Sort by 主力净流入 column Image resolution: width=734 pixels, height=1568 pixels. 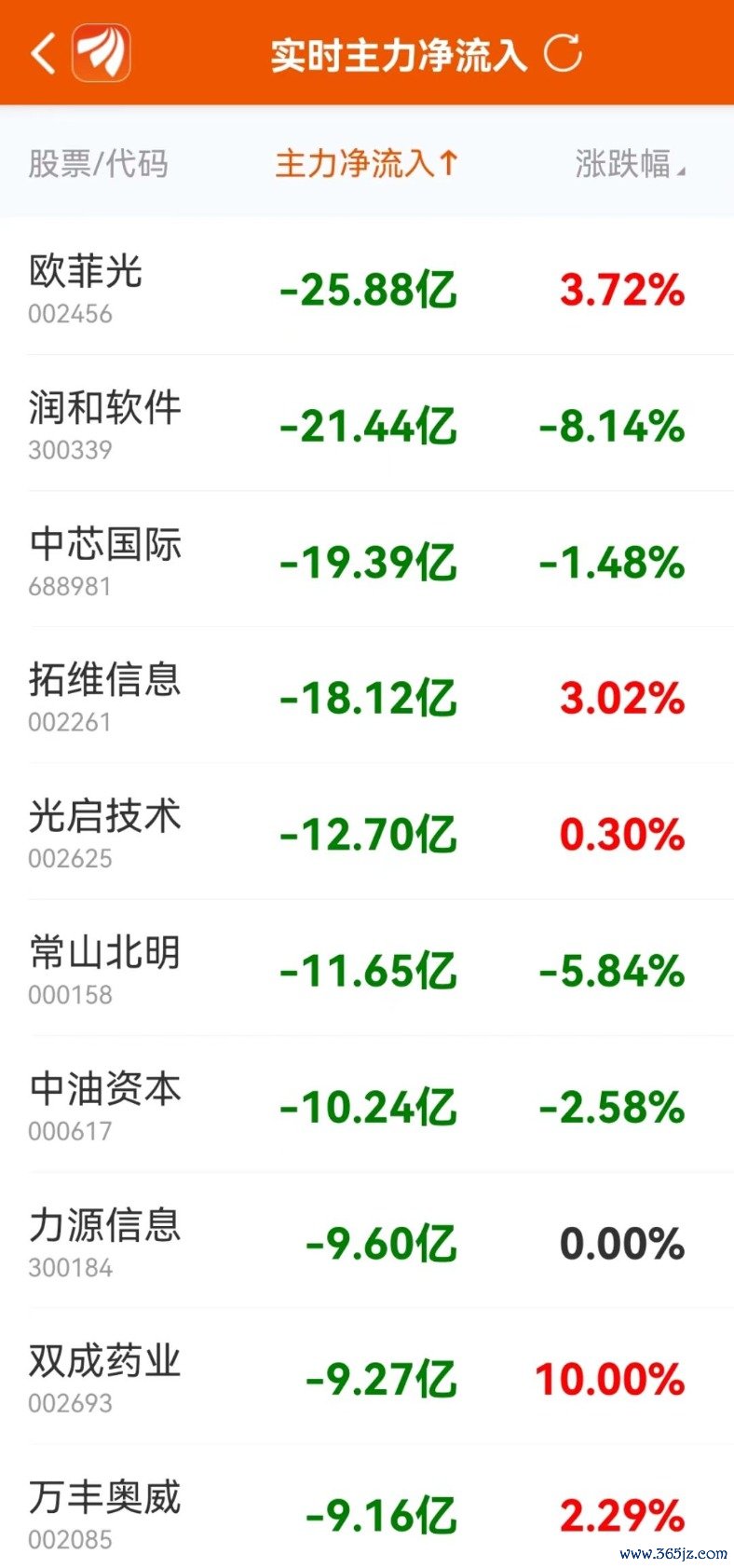pos(366,164)
